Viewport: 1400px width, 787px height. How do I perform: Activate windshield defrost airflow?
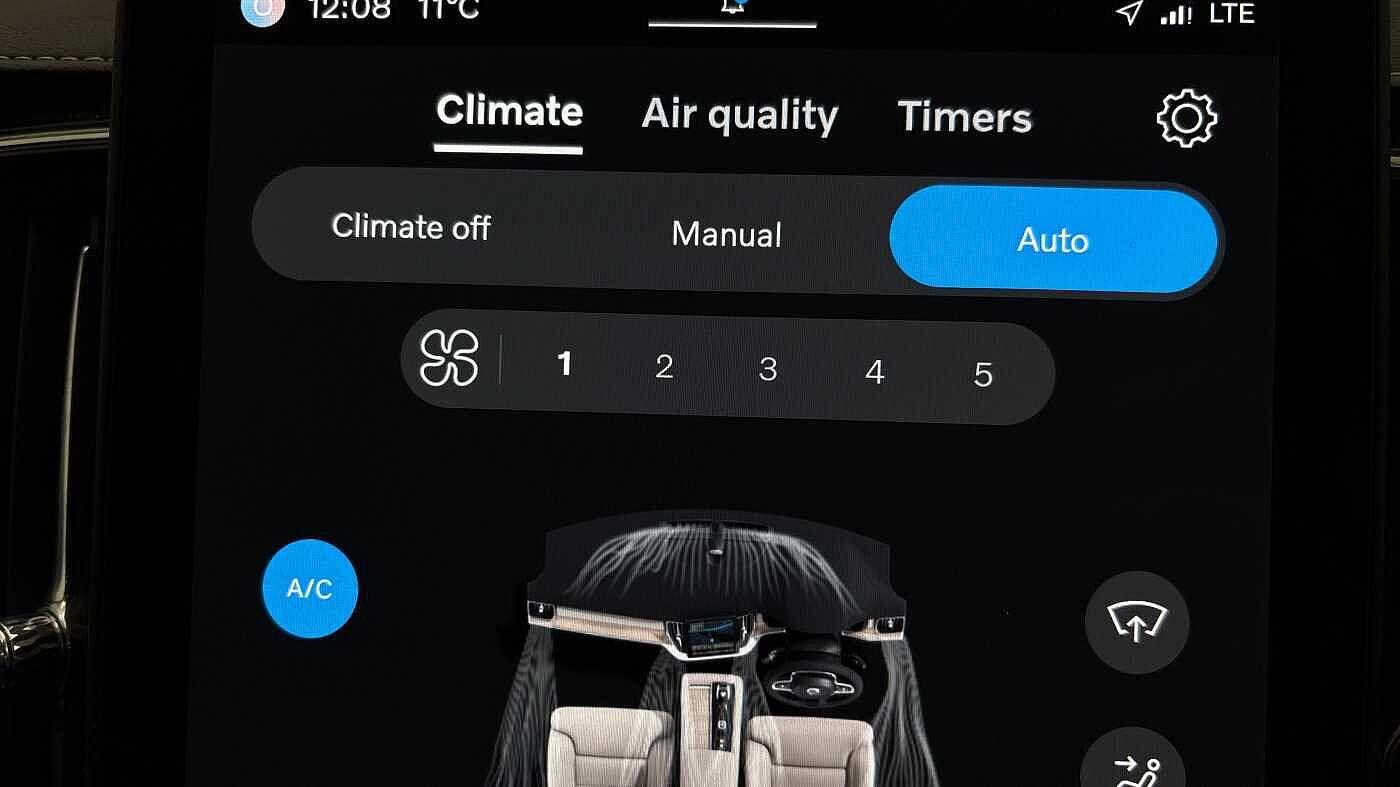pyautogui.click(x=1136, y=623)
